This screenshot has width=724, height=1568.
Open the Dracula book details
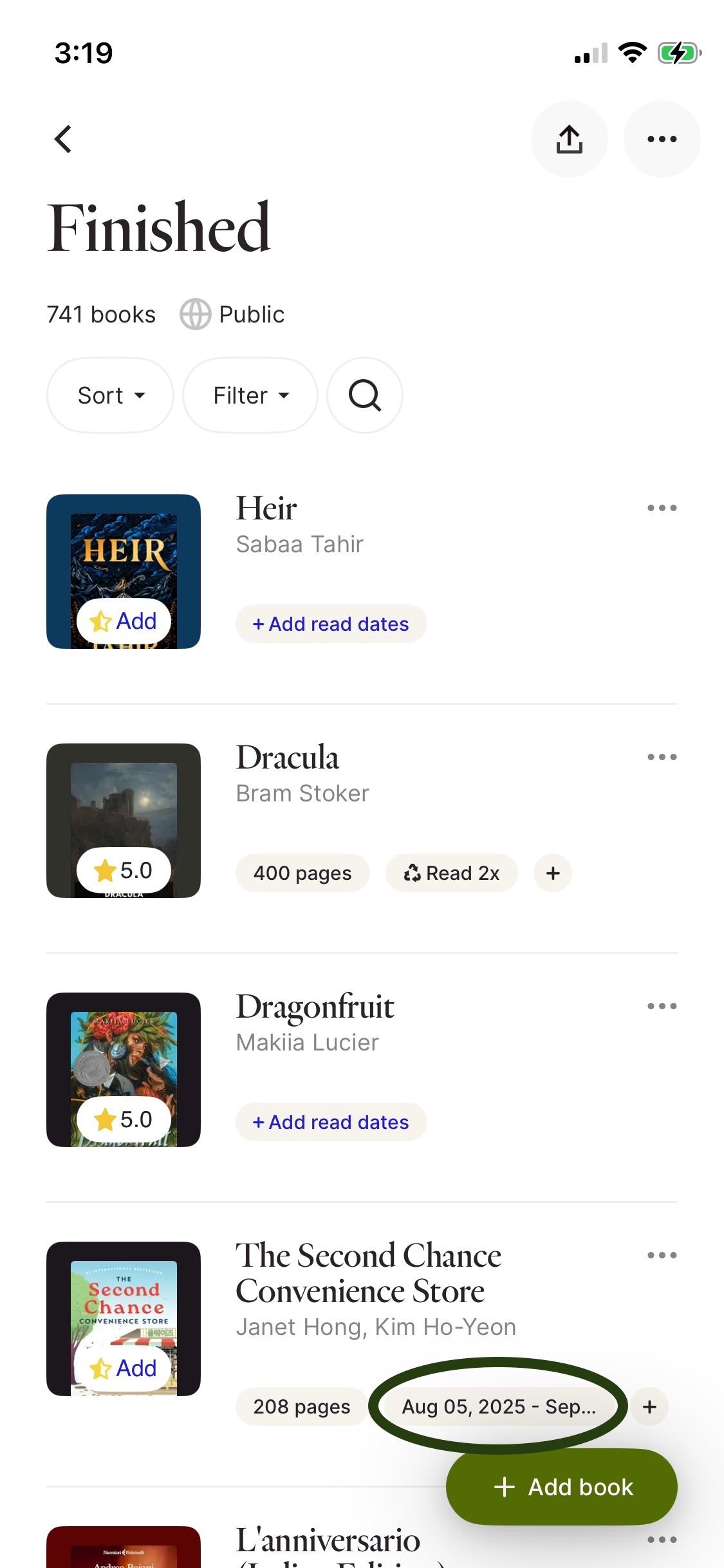288,758
